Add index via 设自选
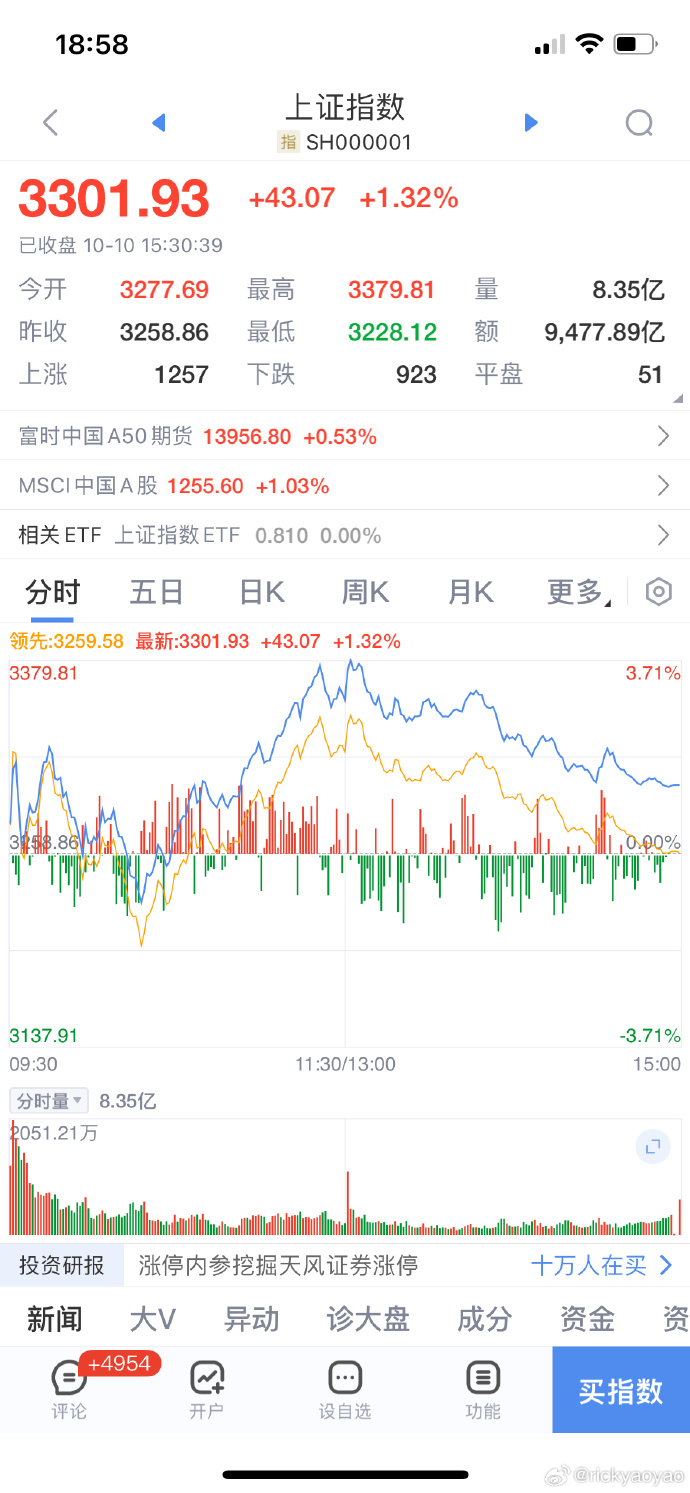This screenshot has height=1493, width=690. coord(345,1389)
